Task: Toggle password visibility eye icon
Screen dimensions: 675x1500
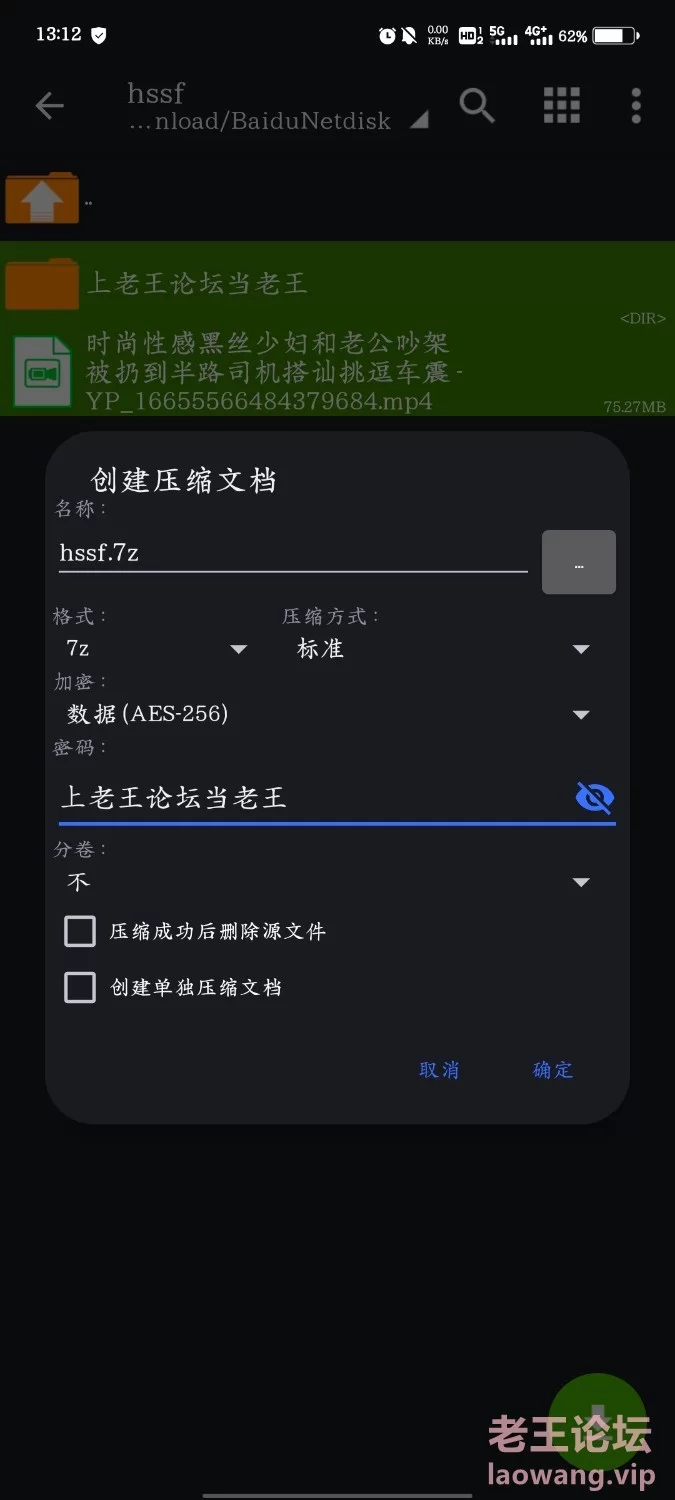Action: tap(595, 798)
